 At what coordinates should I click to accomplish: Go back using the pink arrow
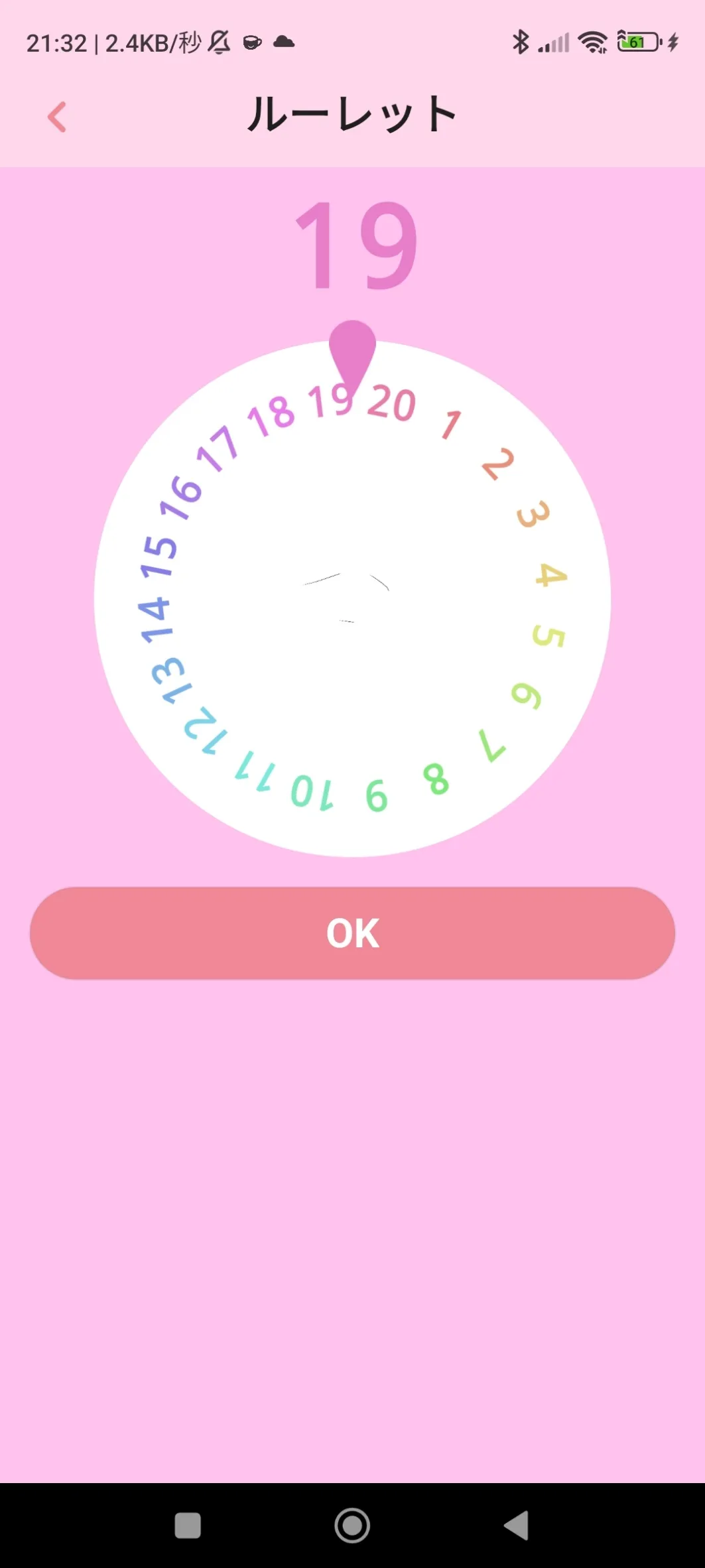pyautogui.click(x=57, y=117)
